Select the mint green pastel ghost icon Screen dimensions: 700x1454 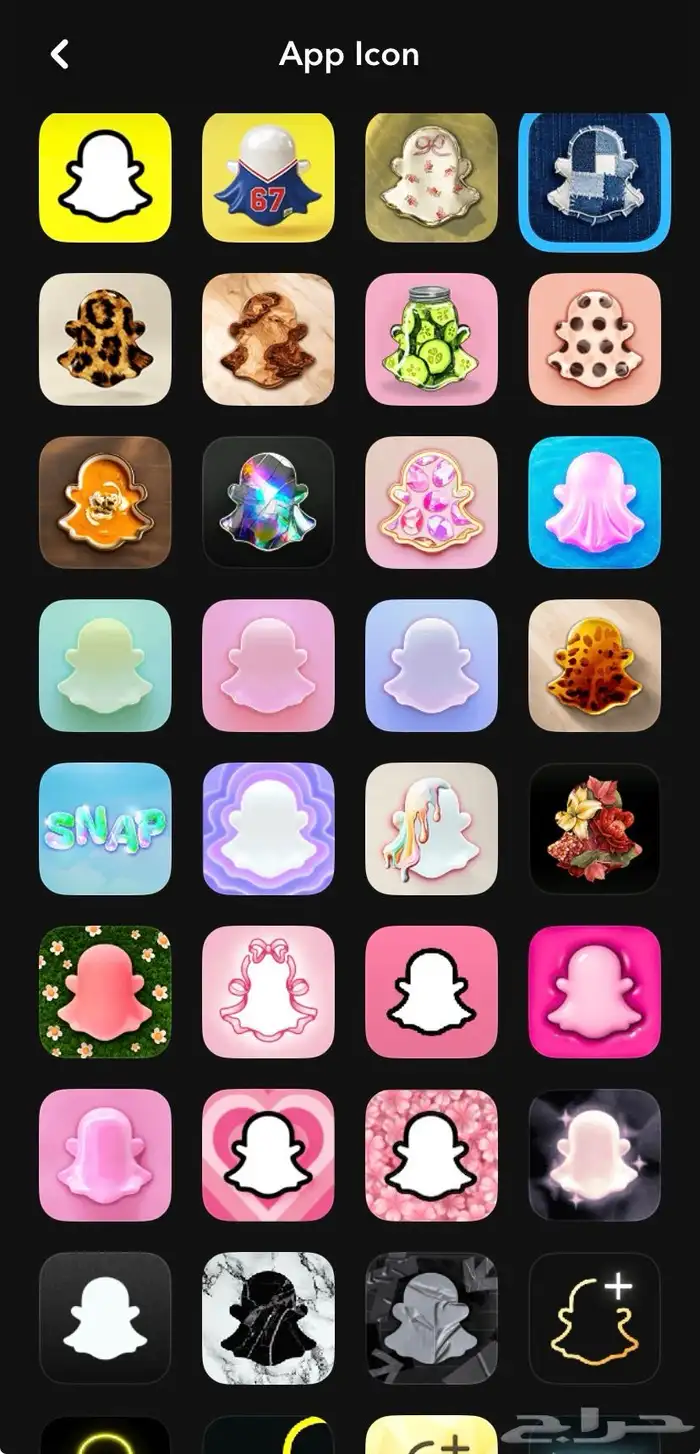point(105,665)
